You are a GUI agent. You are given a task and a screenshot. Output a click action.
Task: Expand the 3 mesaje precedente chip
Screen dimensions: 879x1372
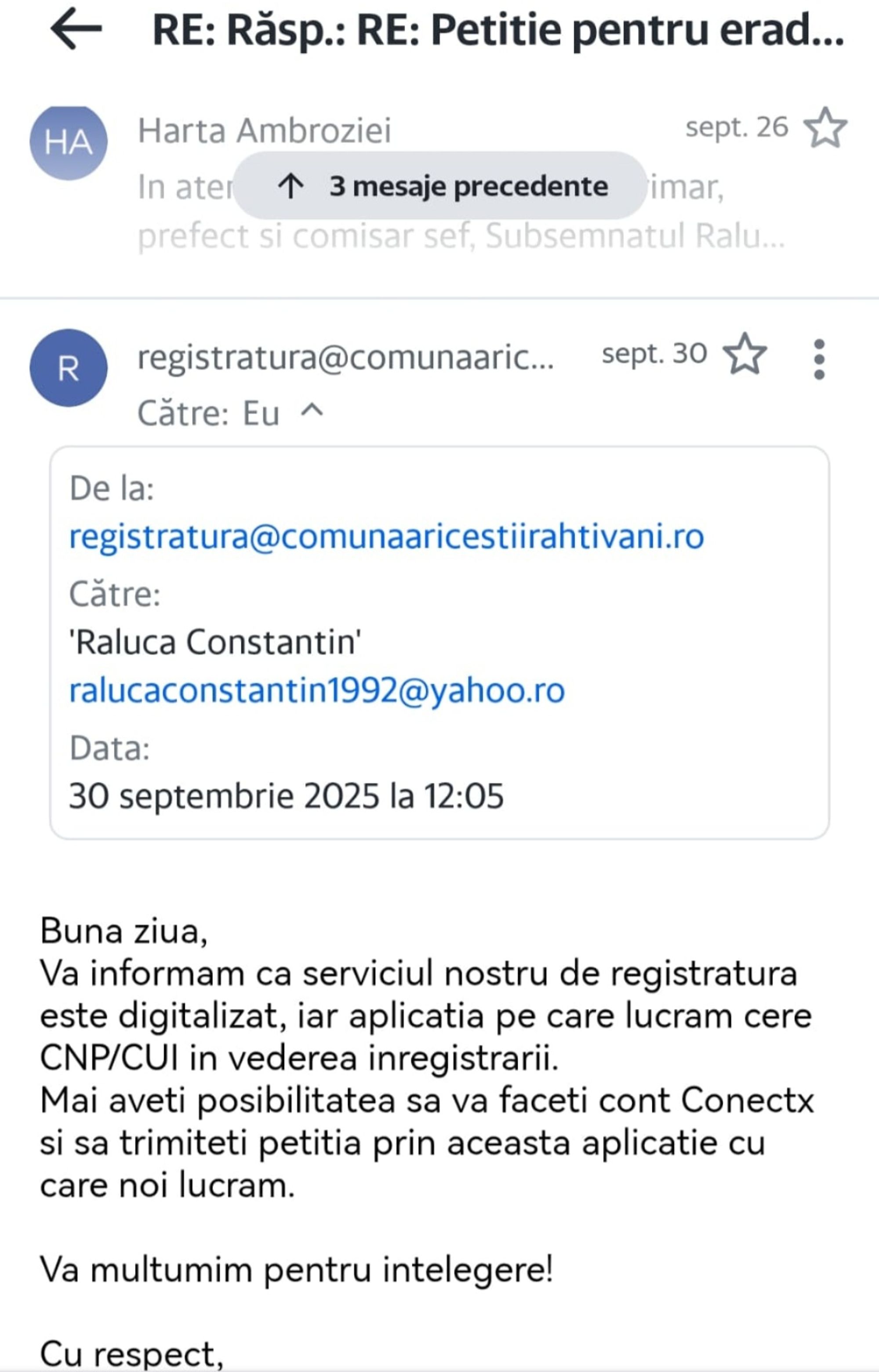pos(440,185)
